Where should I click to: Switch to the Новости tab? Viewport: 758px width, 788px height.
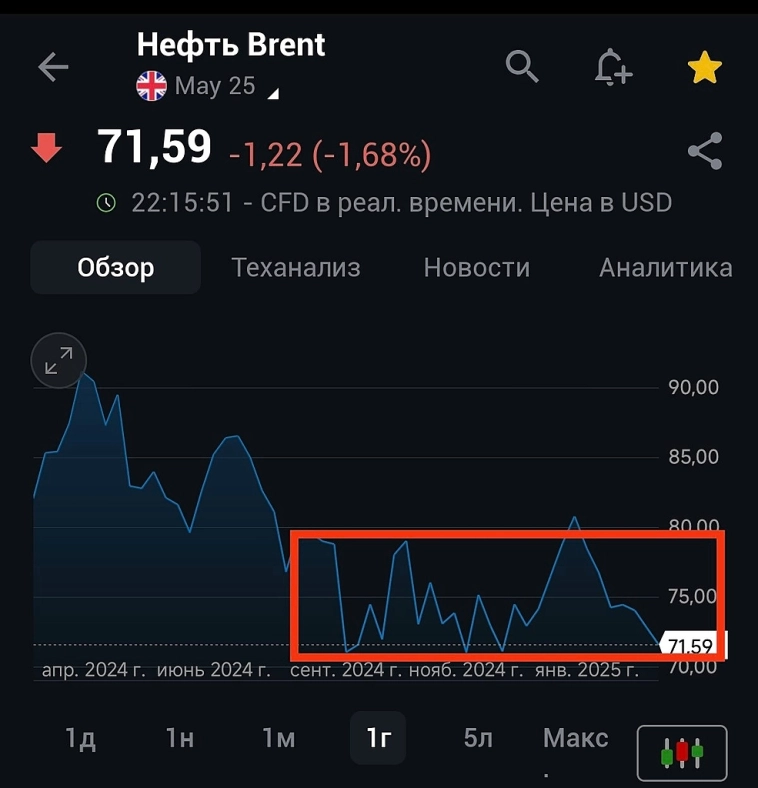click(x=477, y=268)
